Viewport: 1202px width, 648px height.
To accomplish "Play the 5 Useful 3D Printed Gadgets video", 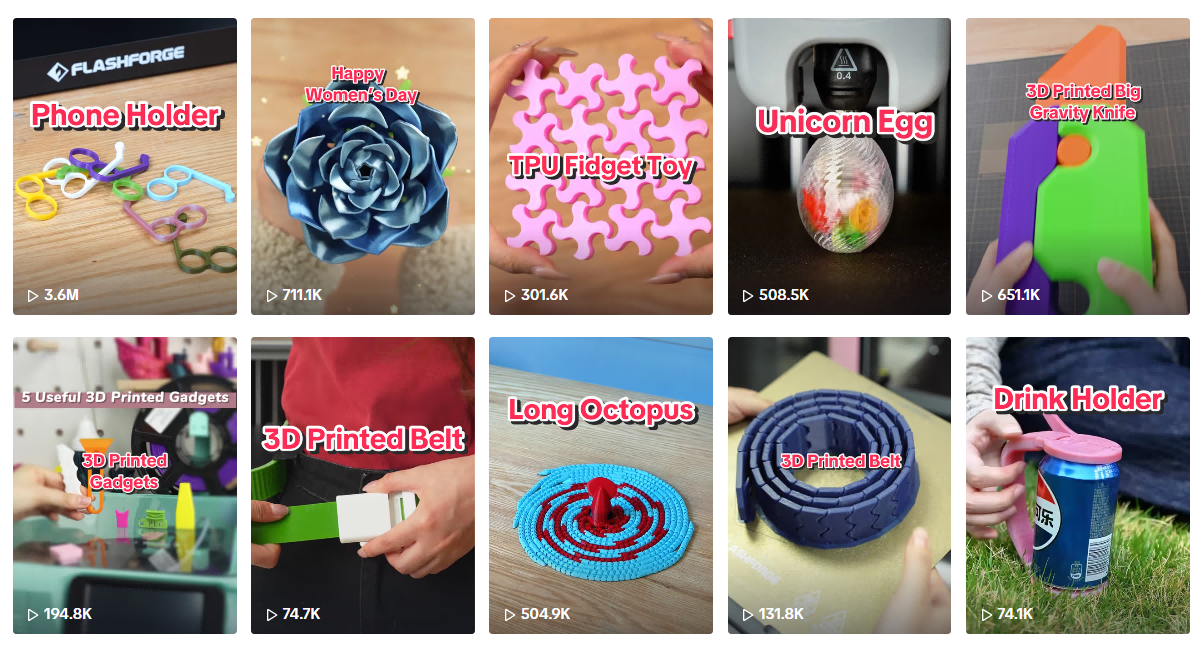I will tap(125, 485).
